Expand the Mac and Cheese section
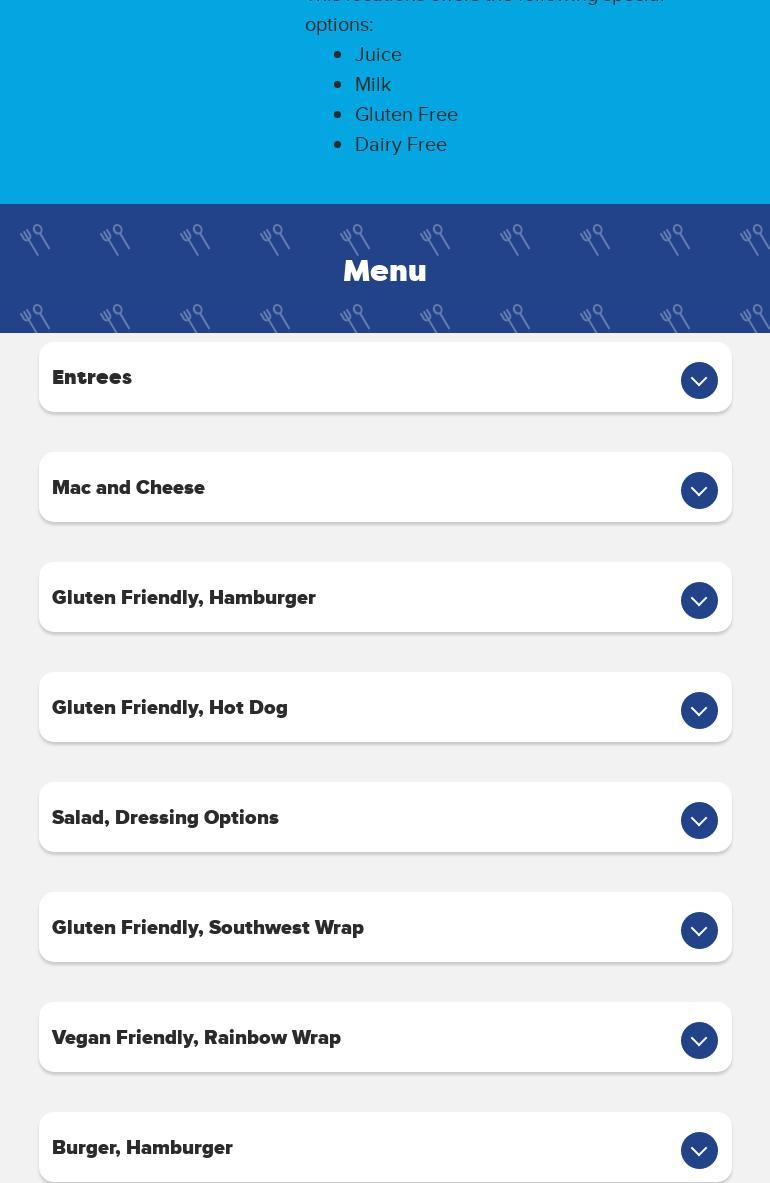 [x=699, y=490]
